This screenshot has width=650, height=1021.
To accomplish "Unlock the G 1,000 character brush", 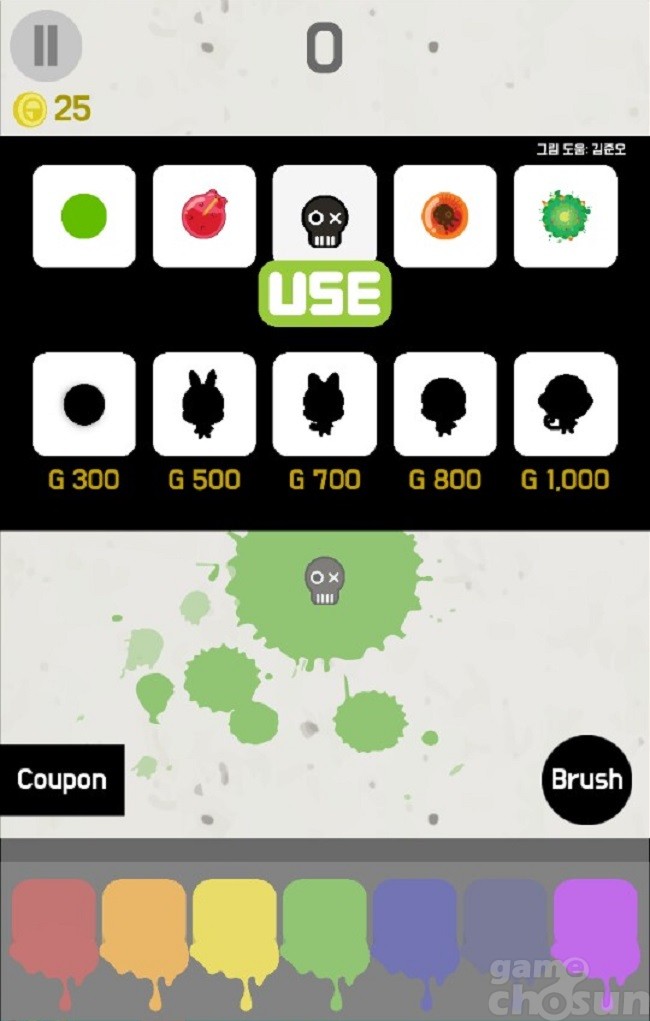I will 565,404.
